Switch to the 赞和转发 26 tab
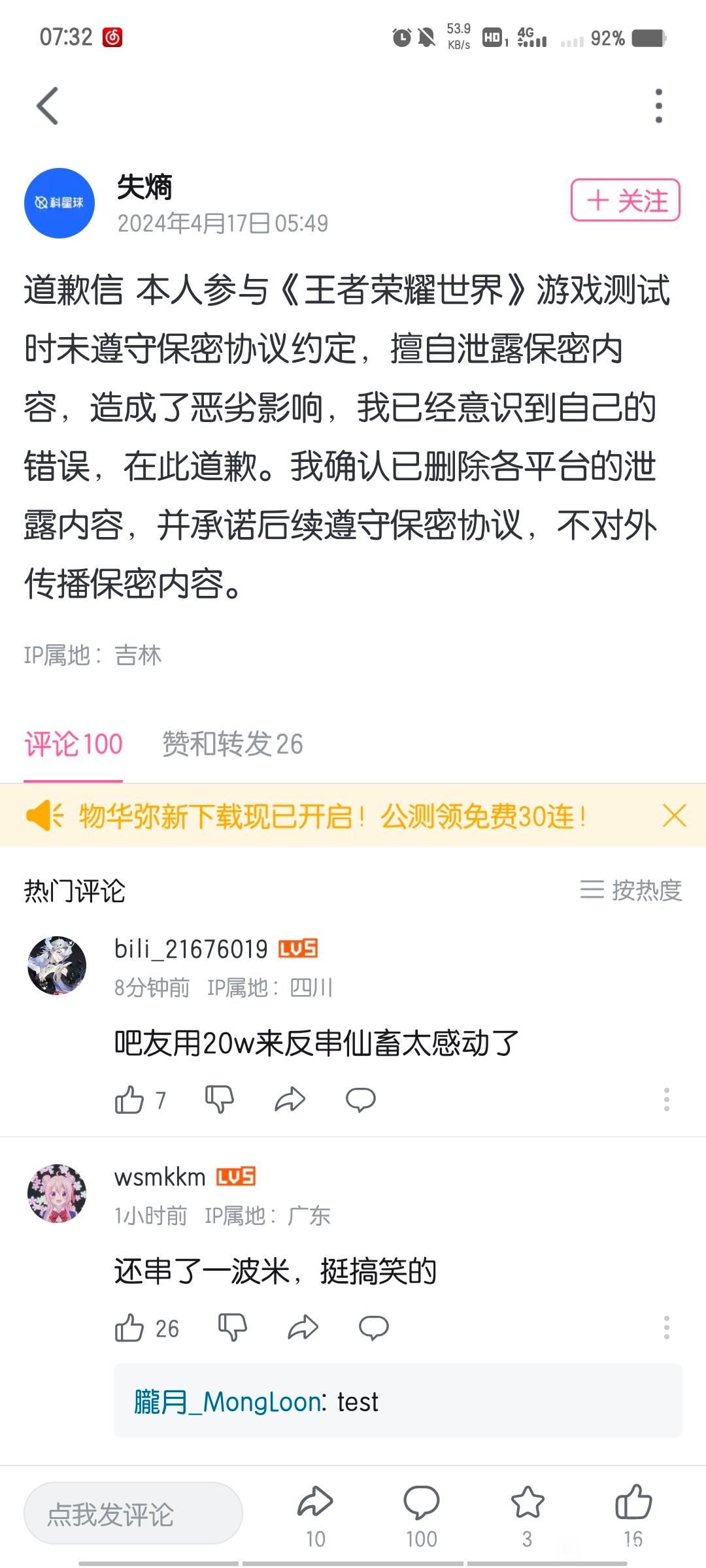Viewport: 706px width, 1568px height. click(232, 744)
